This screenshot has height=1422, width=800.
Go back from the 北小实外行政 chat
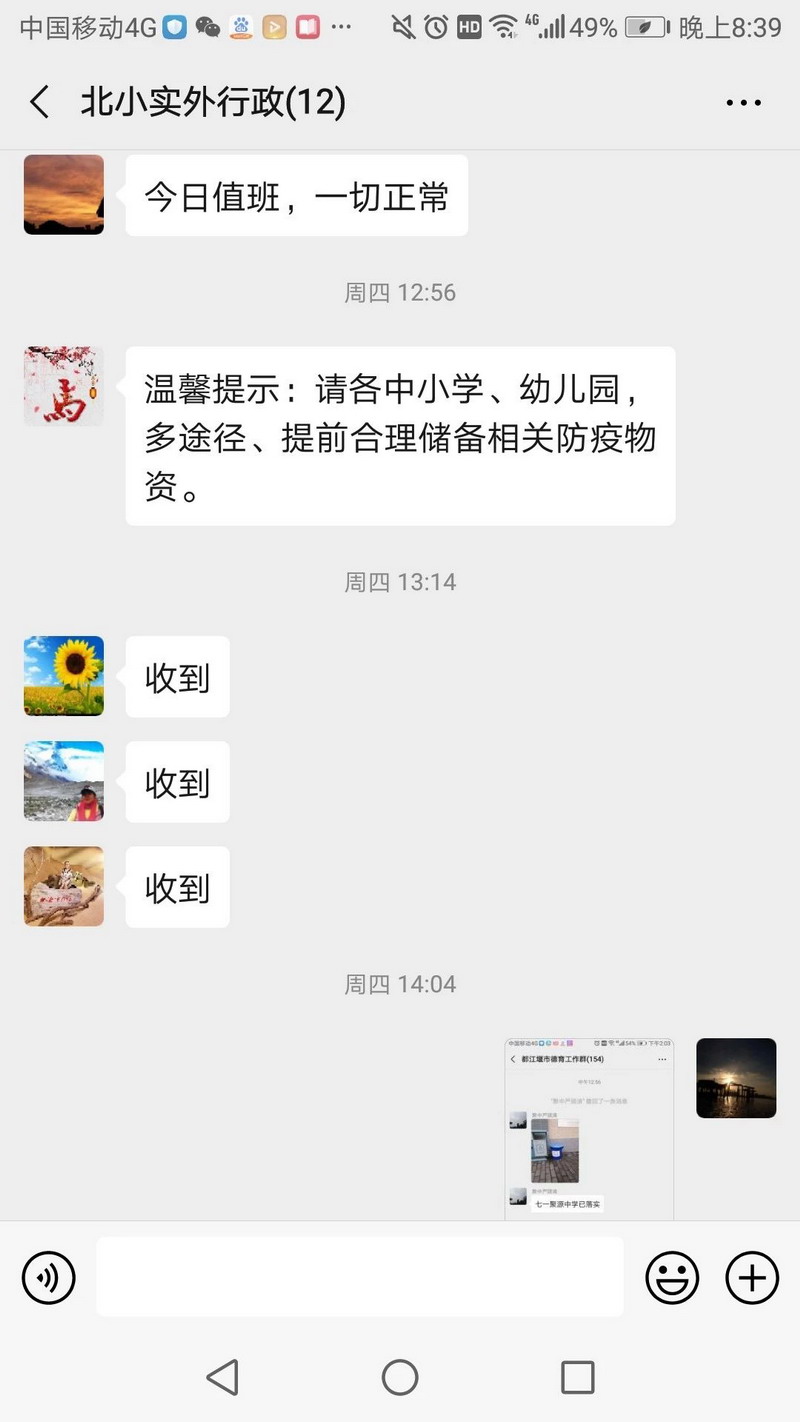pos(40,103)
